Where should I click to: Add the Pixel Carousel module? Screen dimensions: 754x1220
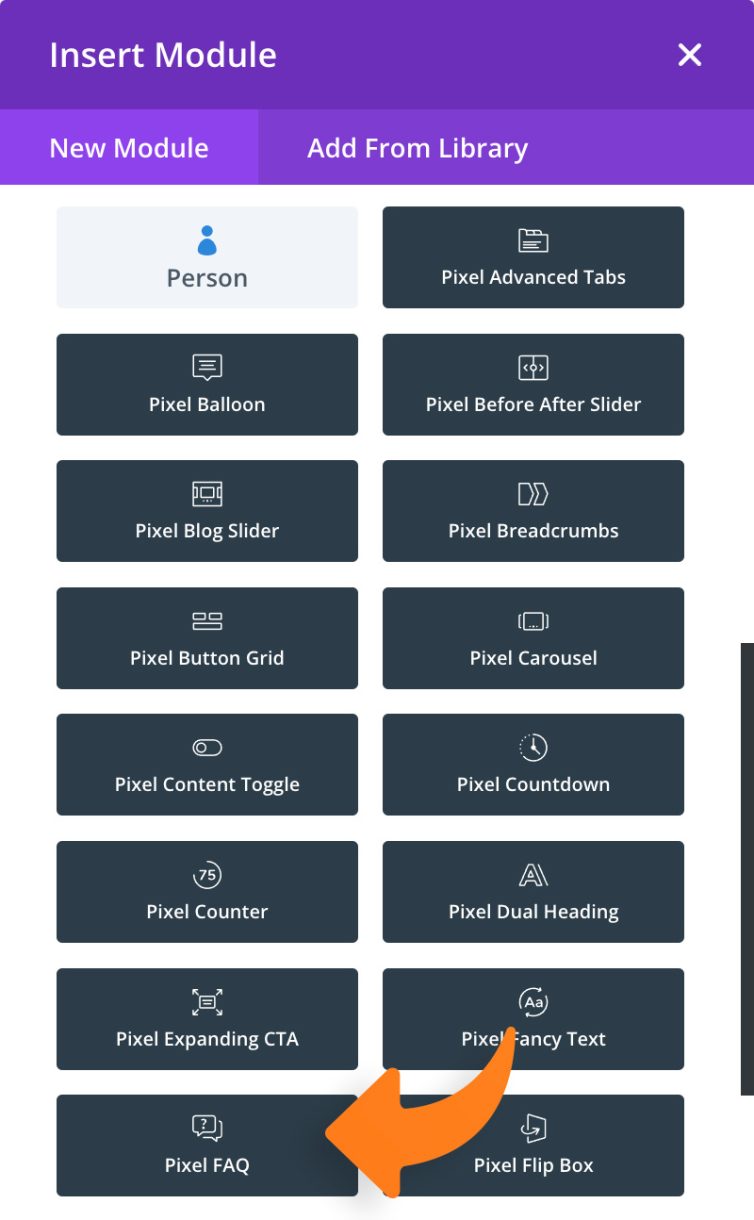533,638
